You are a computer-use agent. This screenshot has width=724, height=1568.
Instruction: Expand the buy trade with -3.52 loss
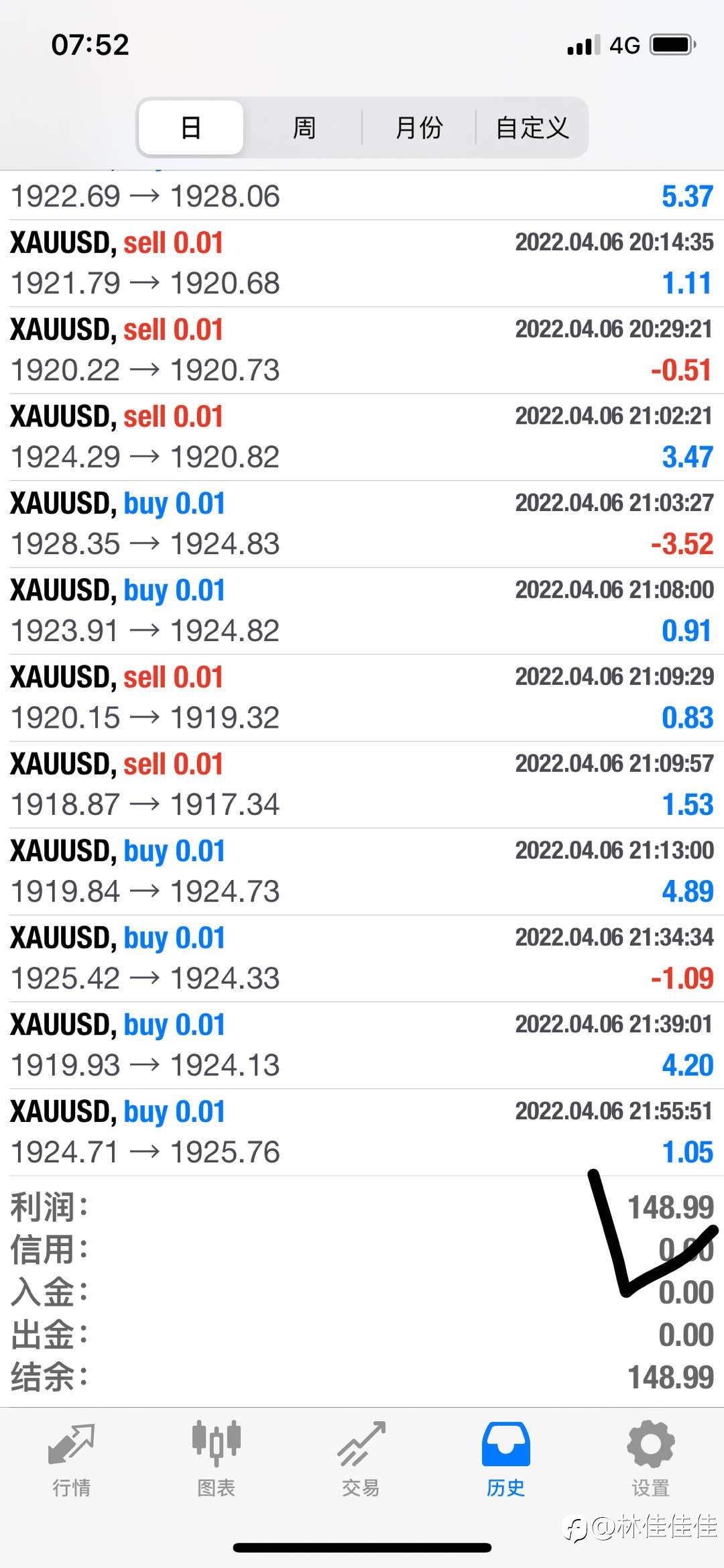coord(362,524)
